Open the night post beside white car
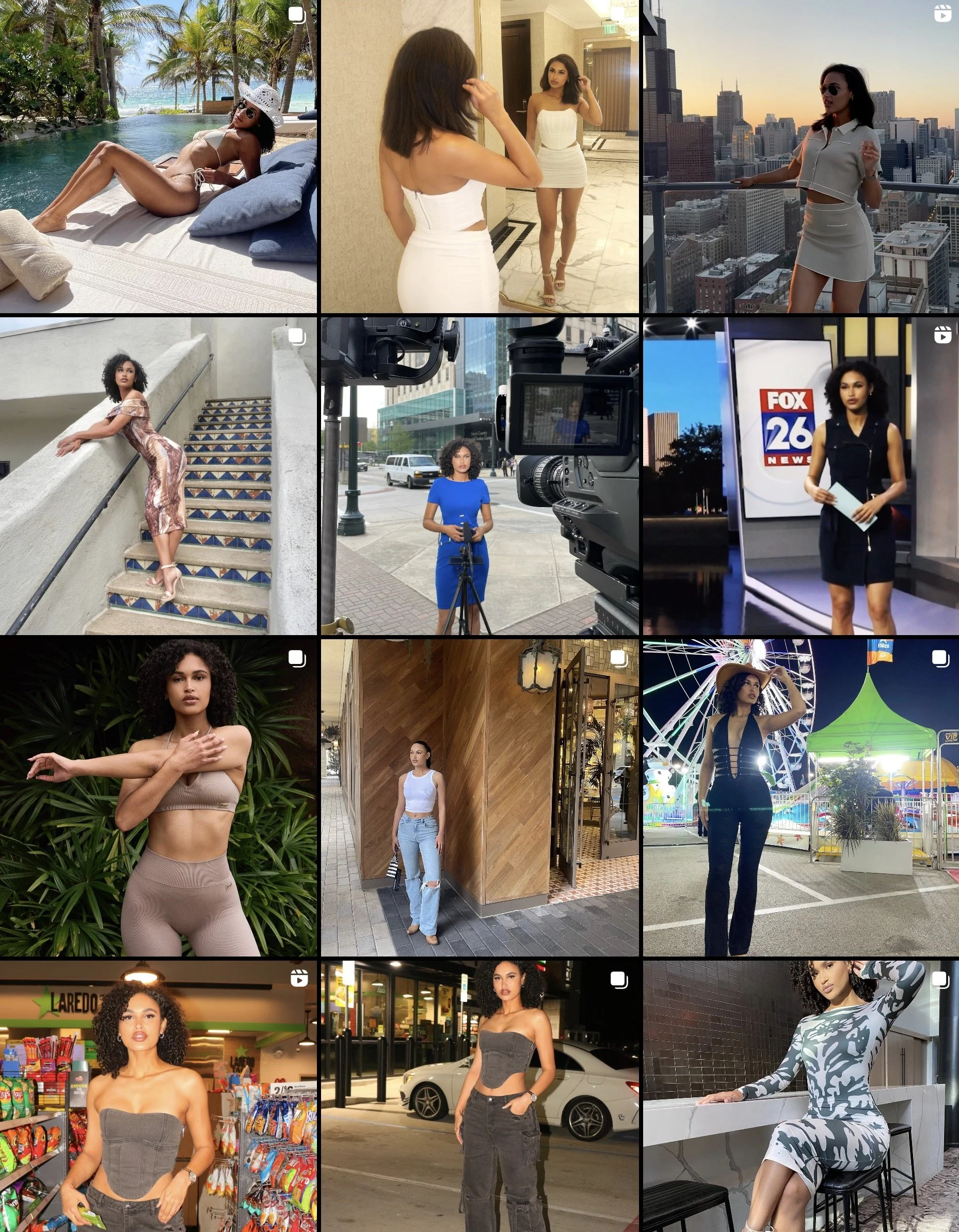This screenshot has width=959, height=1232. [x=480, y=1096]
